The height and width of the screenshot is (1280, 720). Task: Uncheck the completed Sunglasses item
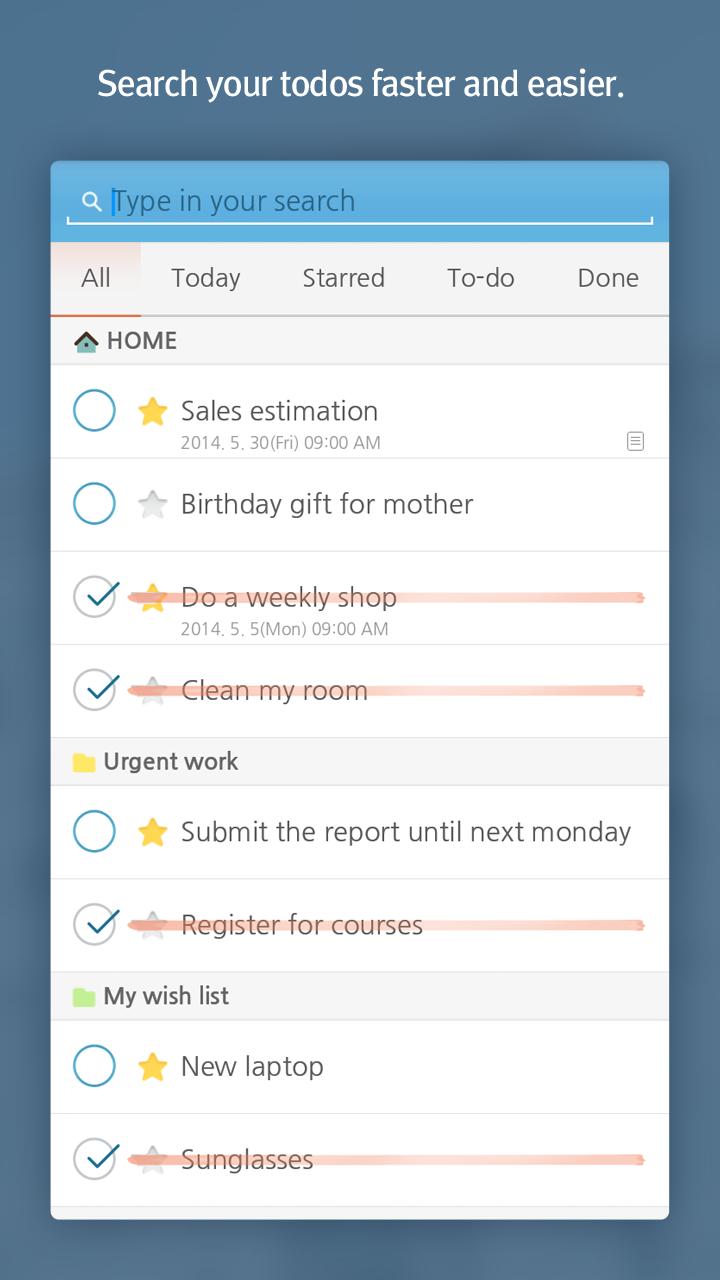click(x=94, y=1159)
